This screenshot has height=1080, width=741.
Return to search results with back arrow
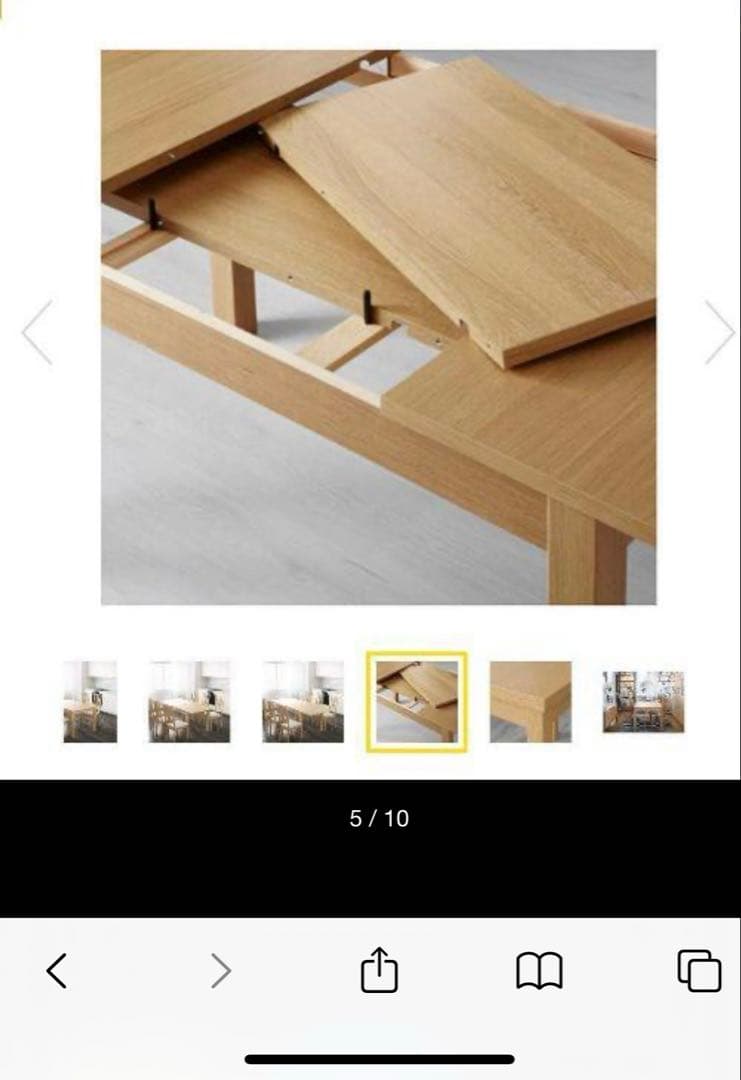coord(57,969)
